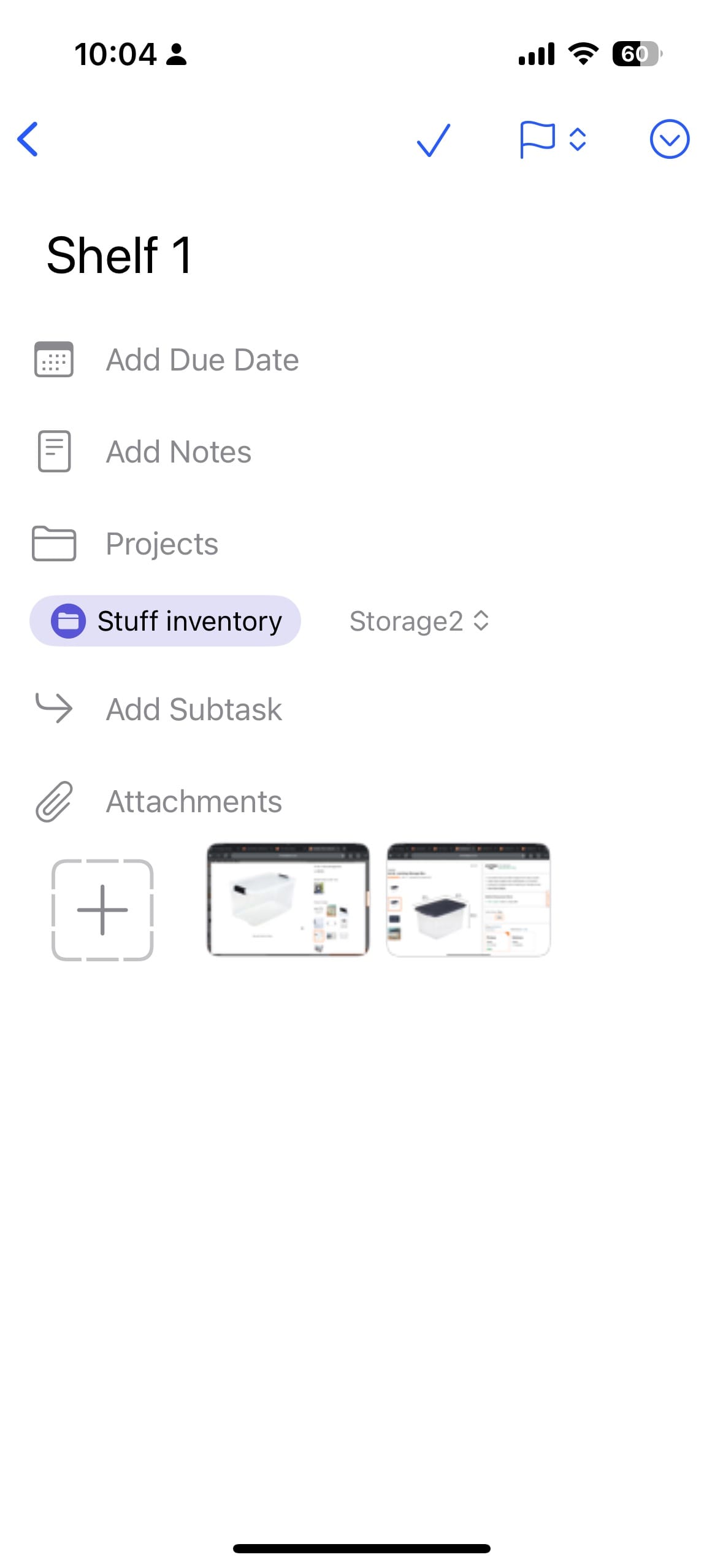This screenshot has width=723, height=1568.
Task: Open the clear storage bin attachment
Action: (x=288, y=899)
